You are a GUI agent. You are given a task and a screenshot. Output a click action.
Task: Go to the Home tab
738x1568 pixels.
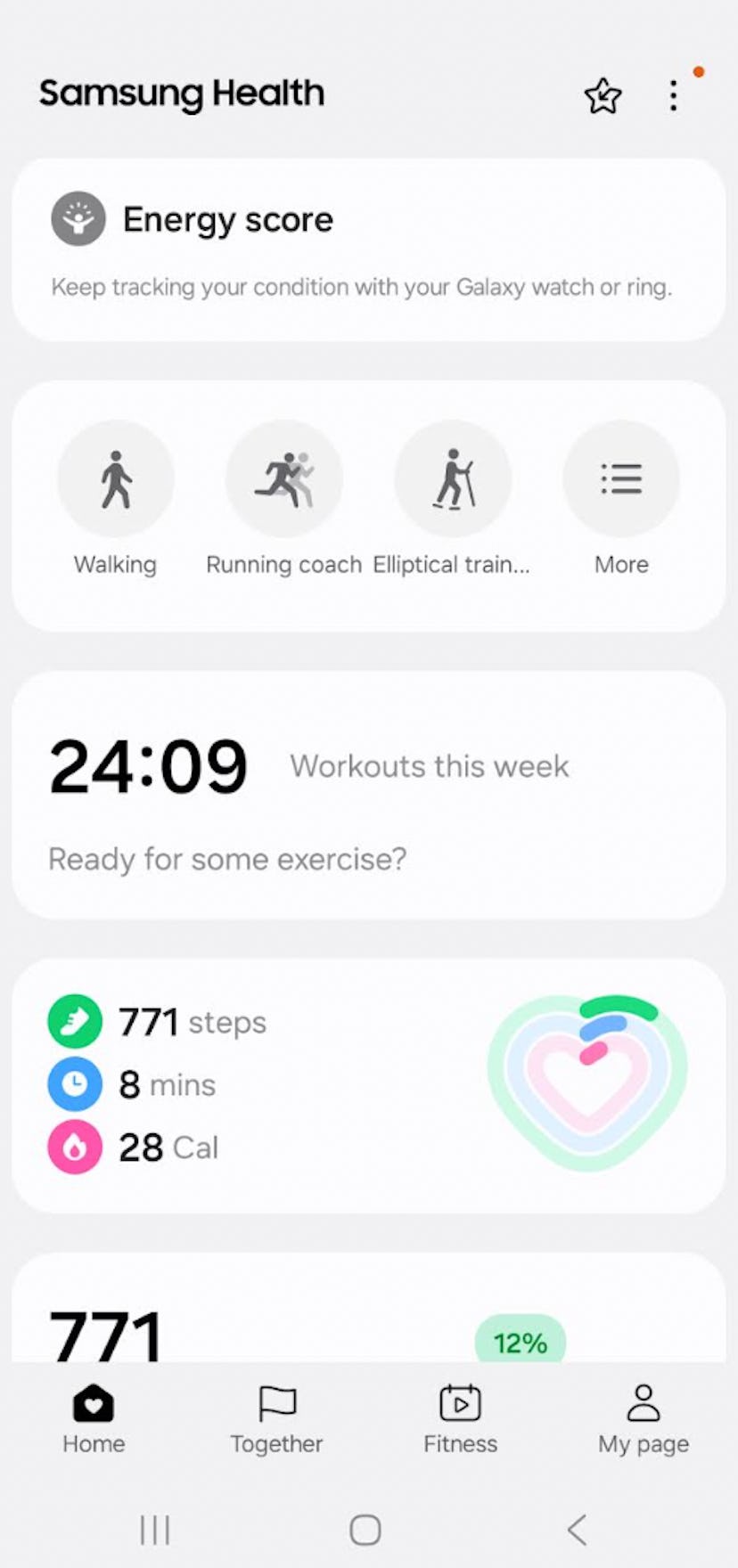click(x=94, y=1420)
